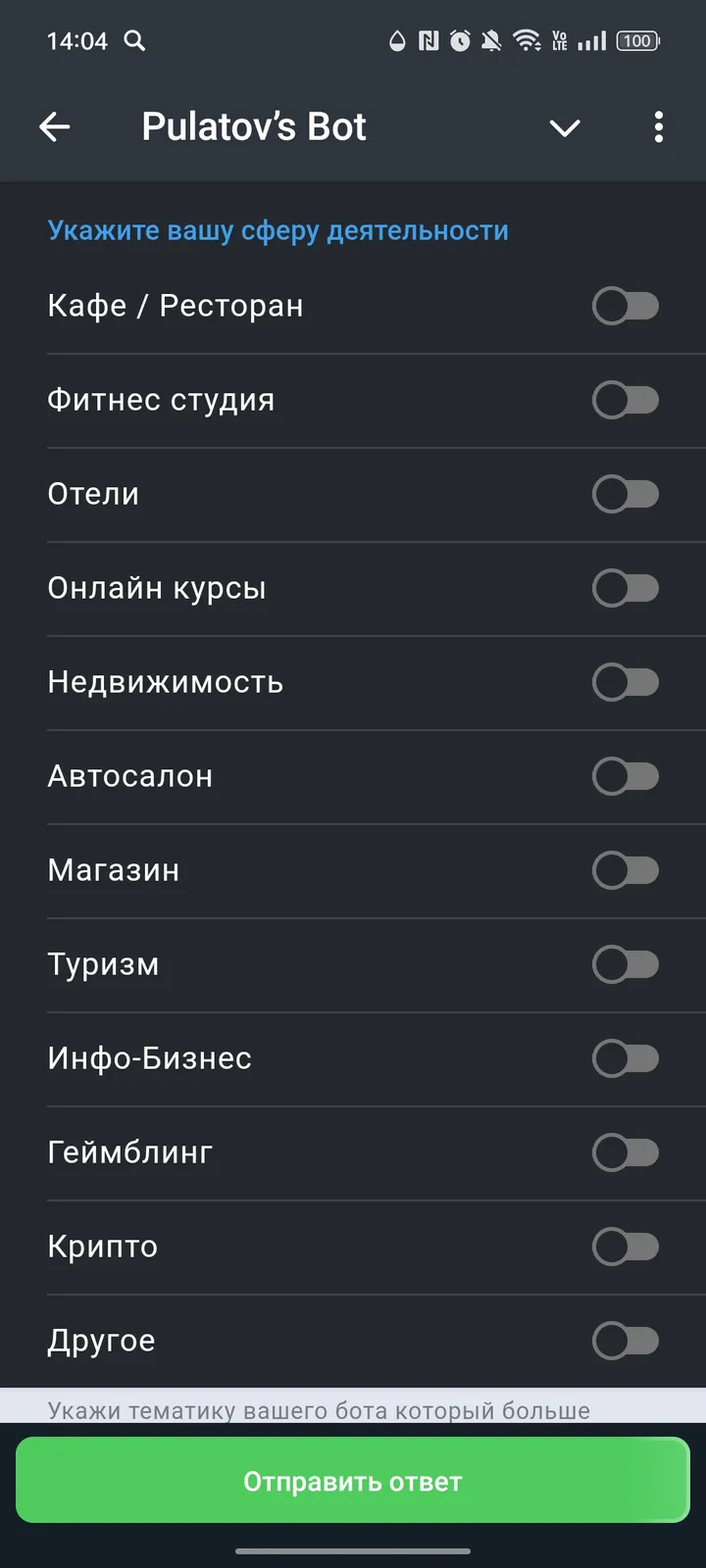Tap the search icon in the status bar
This screenshot has width=706, height=1568.
tap(136, 41)
